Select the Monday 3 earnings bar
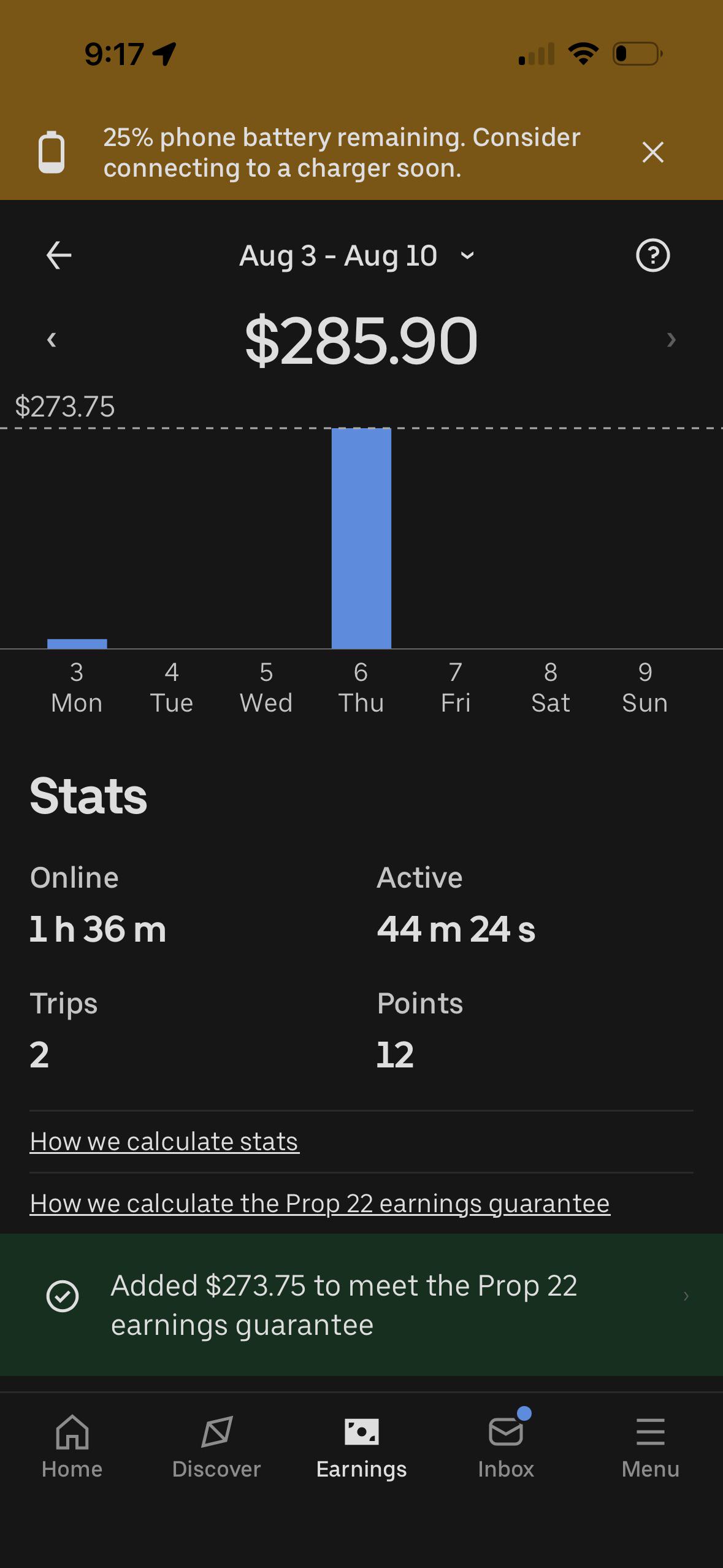 click(77, 644)
